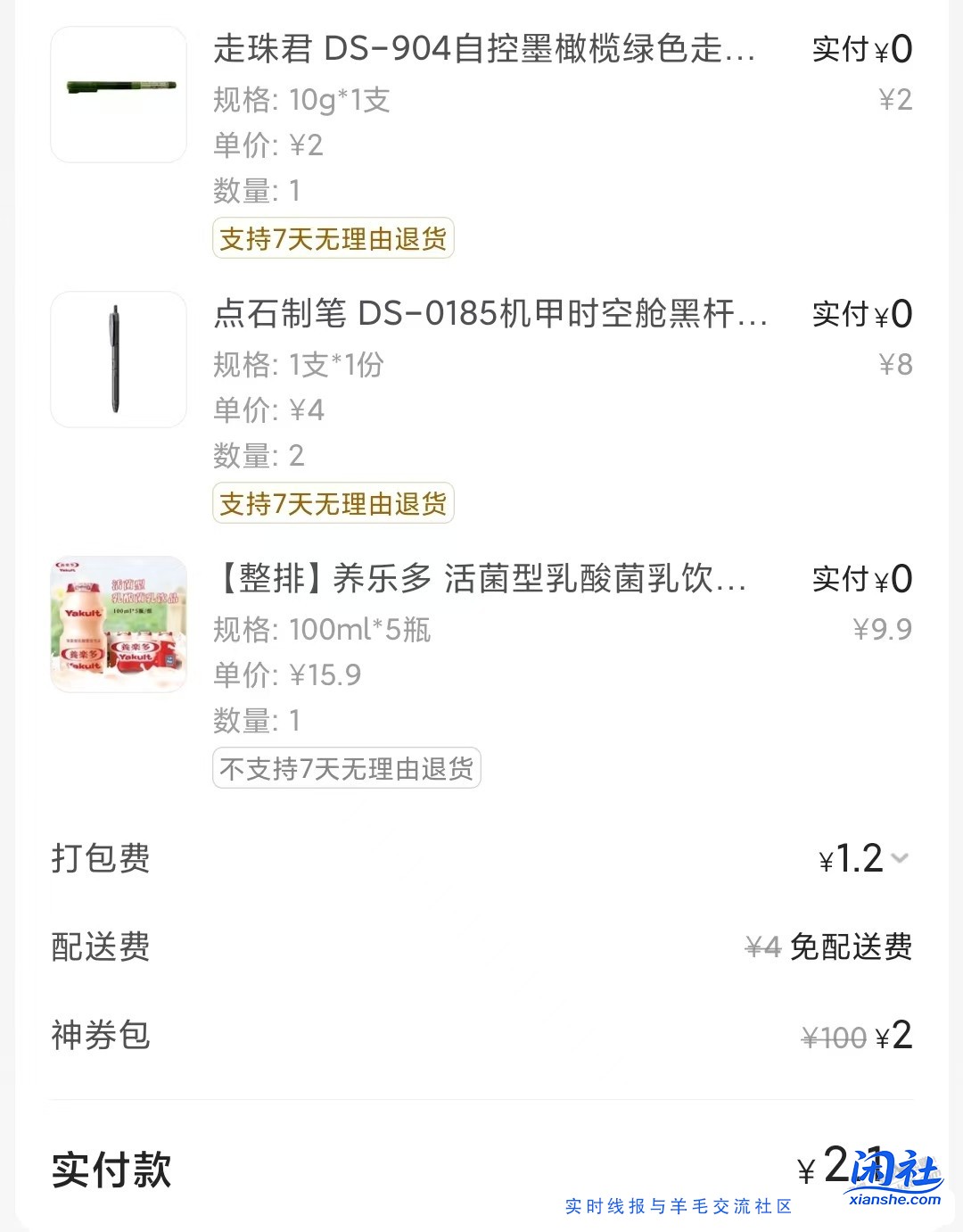Open the xianshe.com link
Viewport: 963px width, 1232px height.
(x=894, y=1198)
